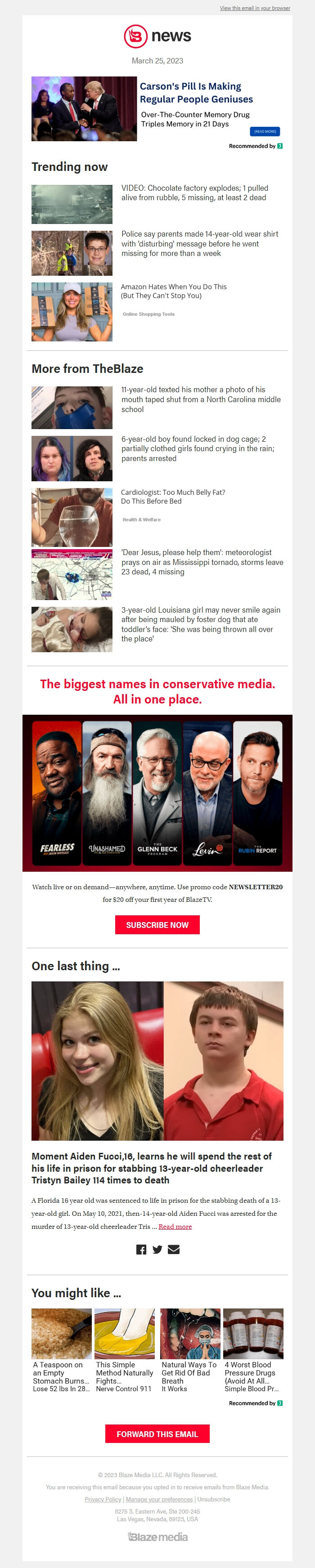Tap the SUBSCRIBE NOW button
Screen dimensions: 315x1568
(x=157, y=925)
